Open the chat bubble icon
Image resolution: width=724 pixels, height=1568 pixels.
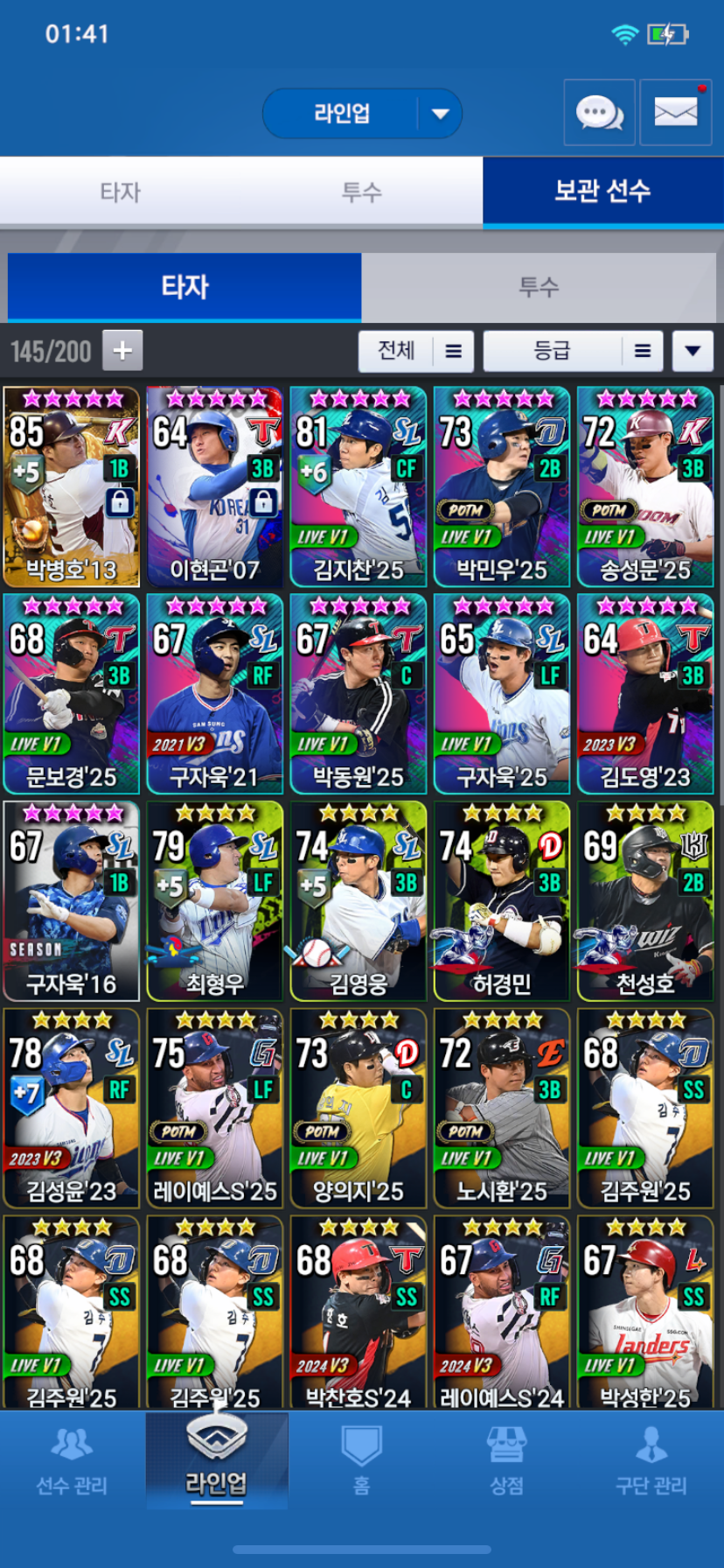[x=599, y=112]
